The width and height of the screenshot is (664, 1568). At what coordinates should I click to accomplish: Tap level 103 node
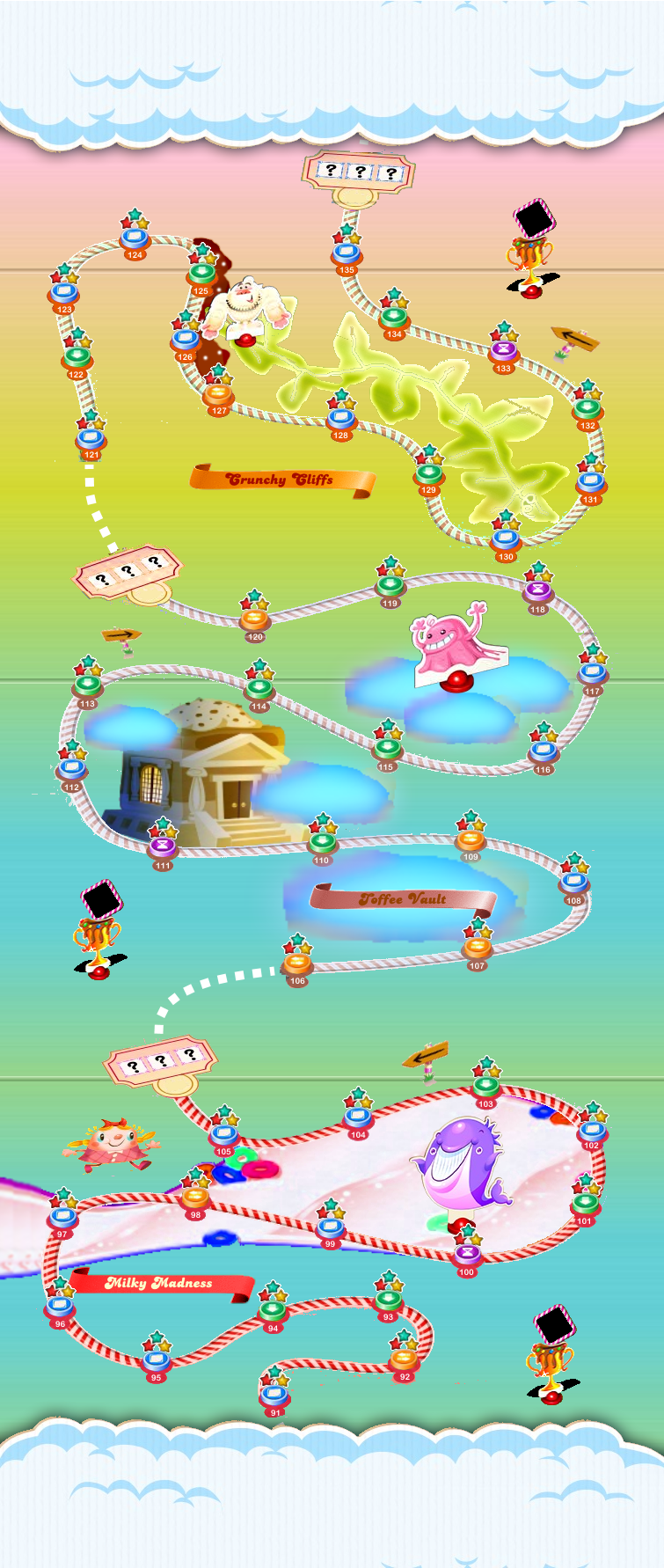485,1087
